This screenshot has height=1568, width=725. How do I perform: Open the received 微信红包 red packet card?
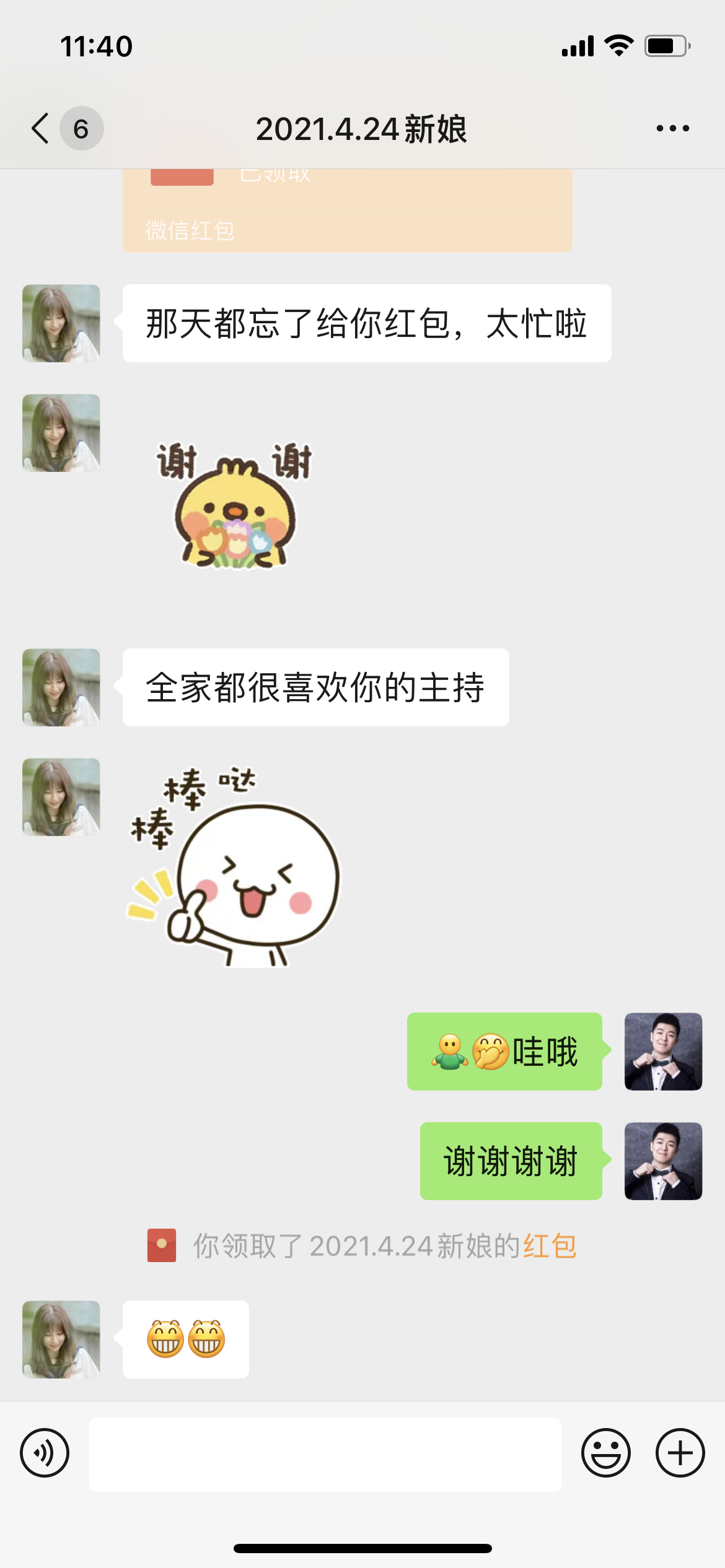pos(347,211)
